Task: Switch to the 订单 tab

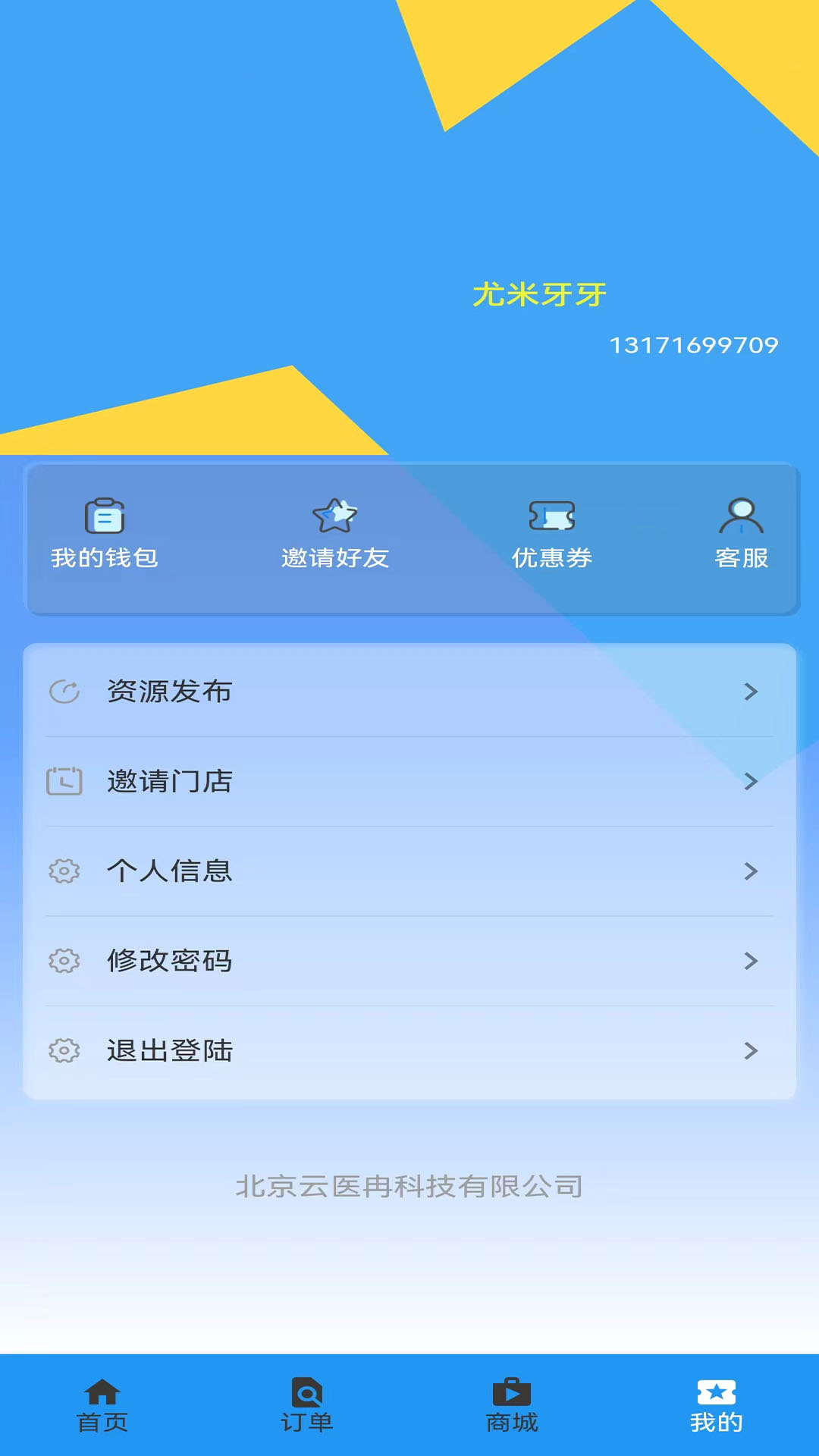Action: tap(307, 1405)
